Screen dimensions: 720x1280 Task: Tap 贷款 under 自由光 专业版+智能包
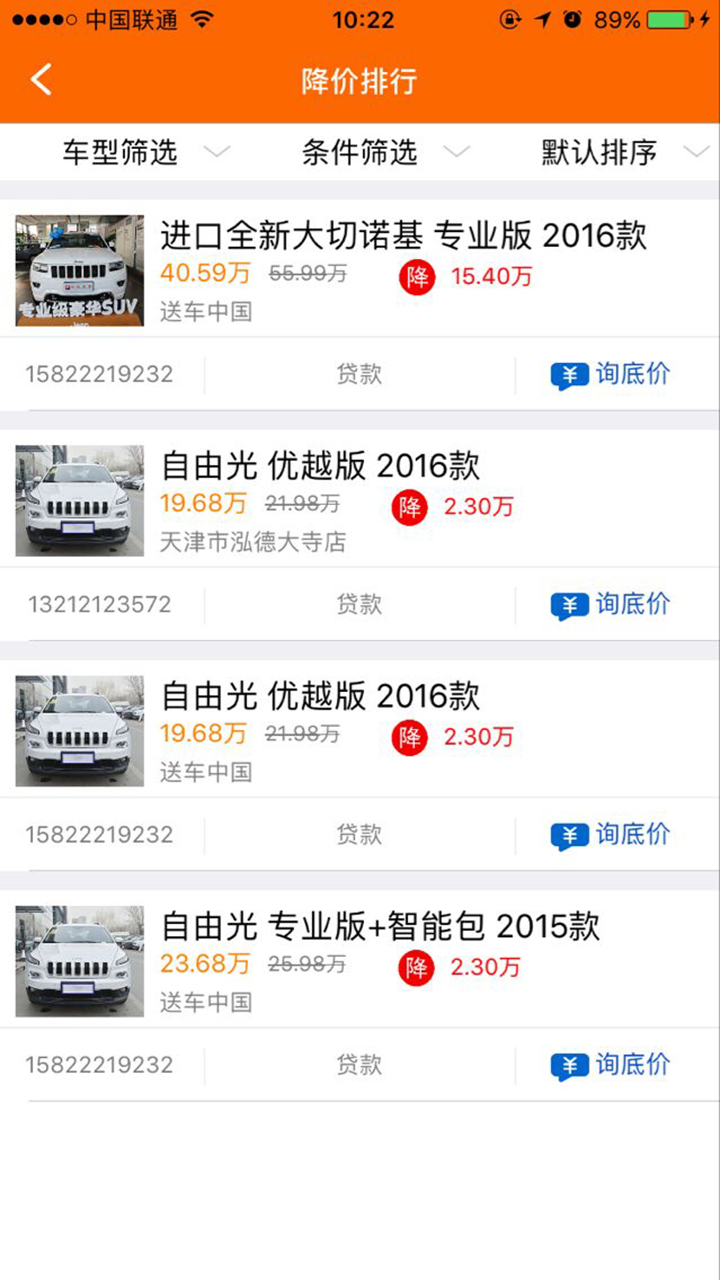[359, 1065]
